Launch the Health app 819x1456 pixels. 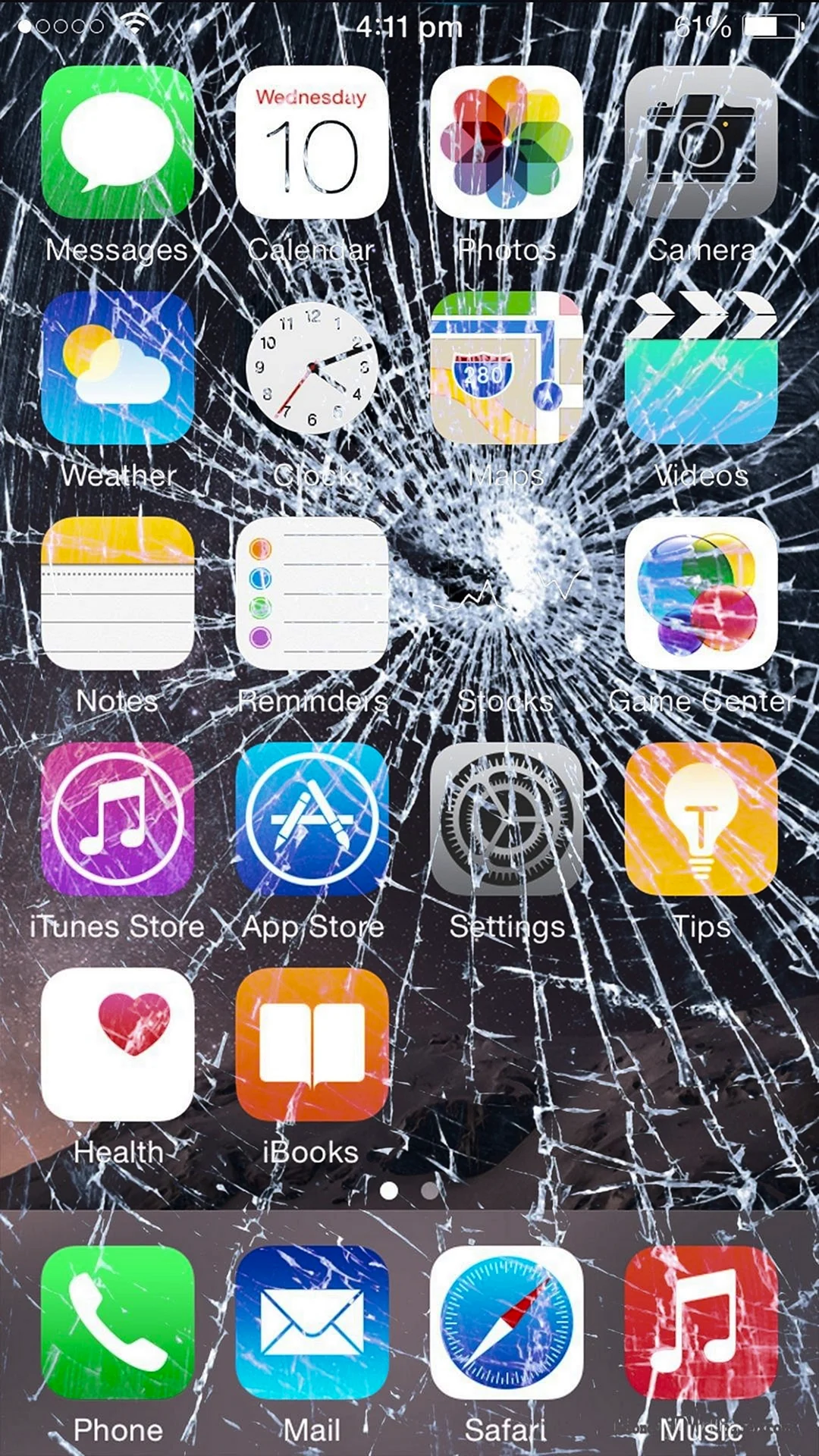point(118,1044)
